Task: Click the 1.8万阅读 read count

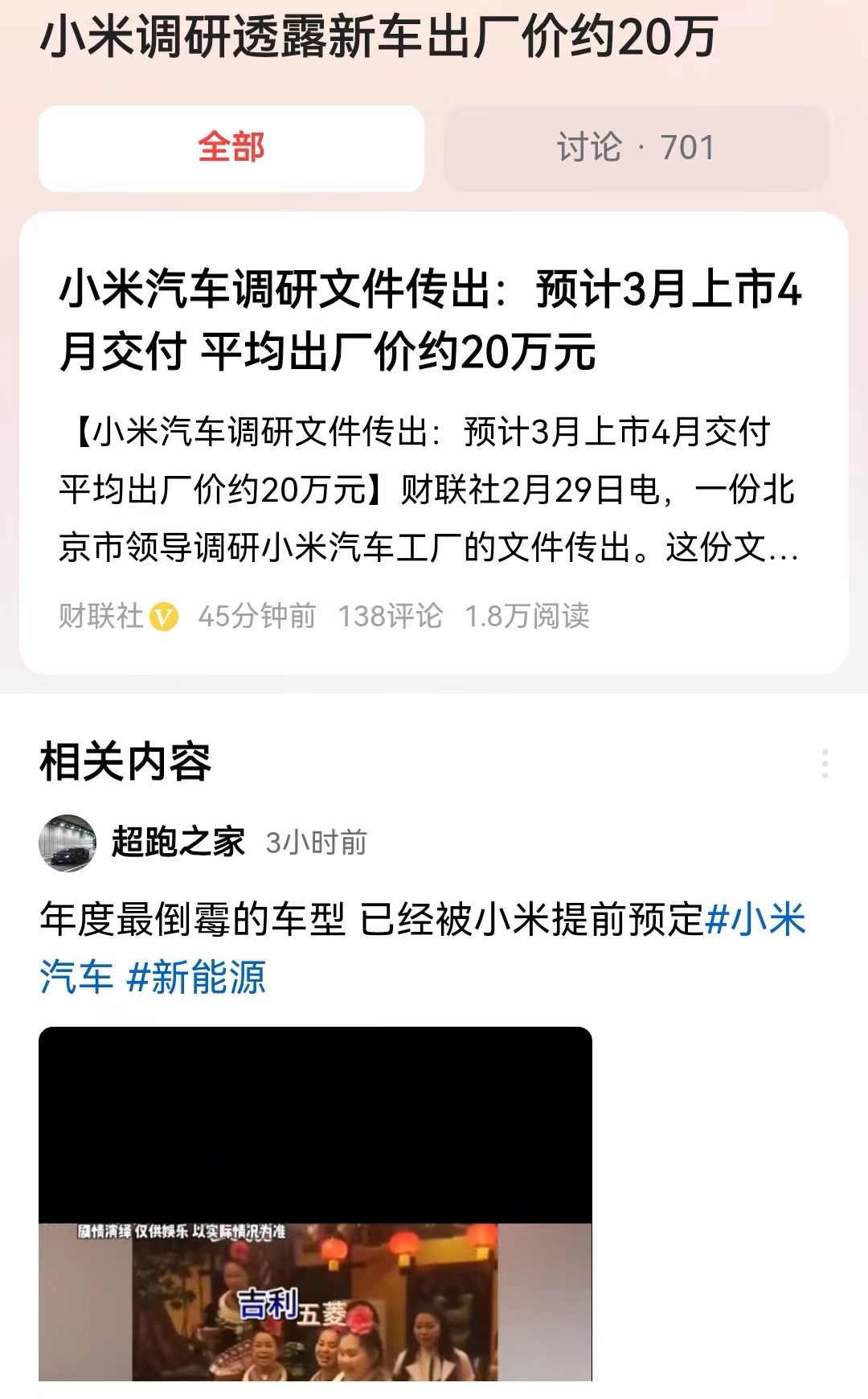Action: (x=528, y=616)
